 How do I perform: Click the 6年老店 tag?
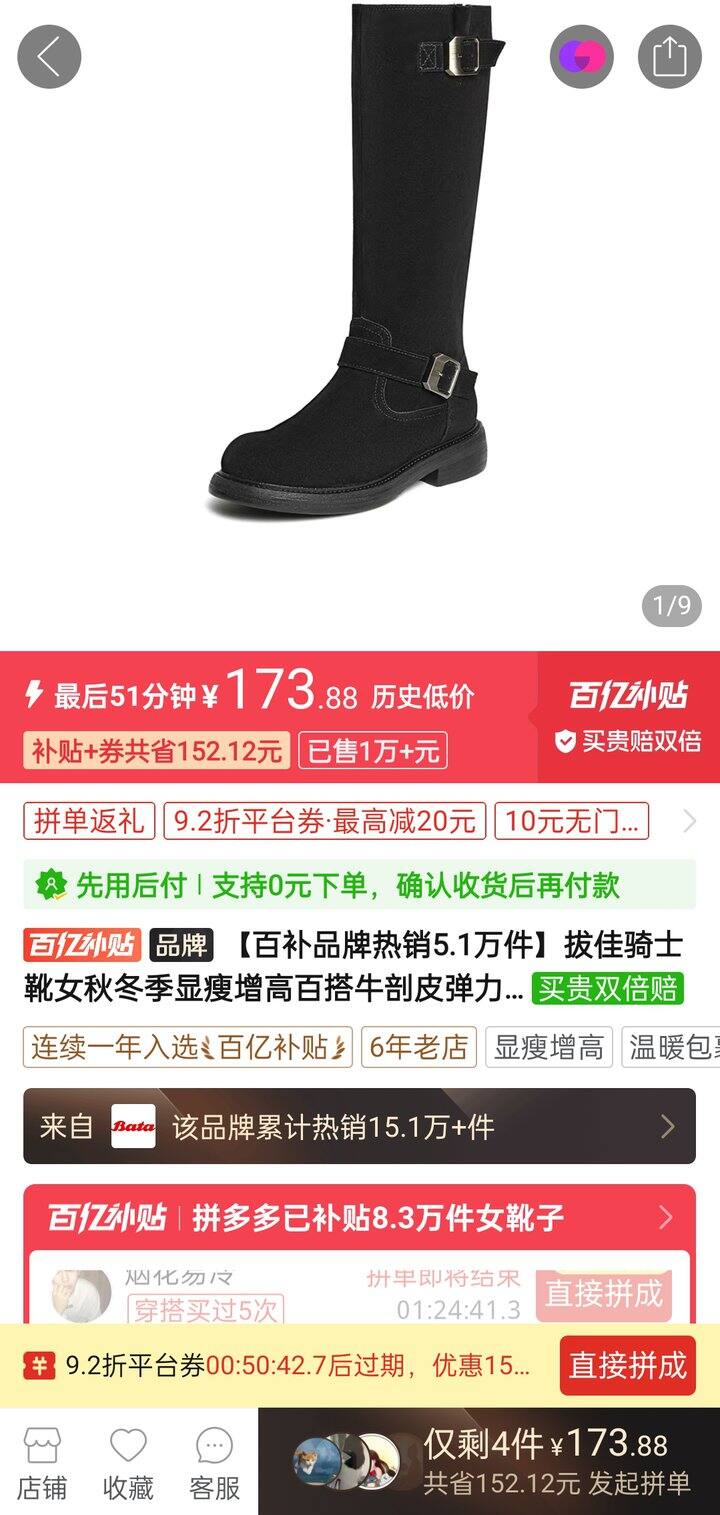pyautogui.click(x=417, y=1049)
